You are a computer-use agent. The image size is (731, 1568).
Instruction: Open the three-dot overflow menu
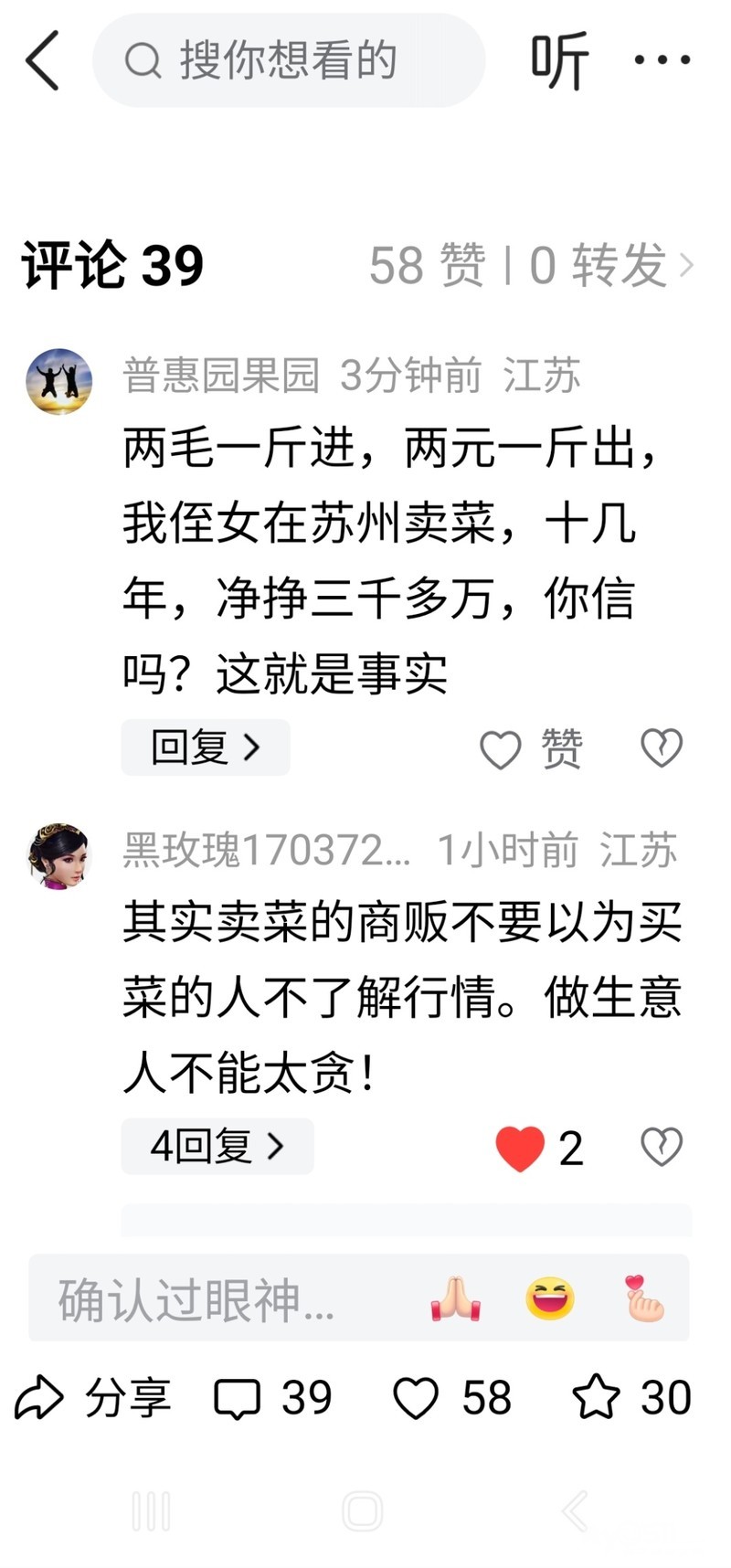click(x=662, y=60)
